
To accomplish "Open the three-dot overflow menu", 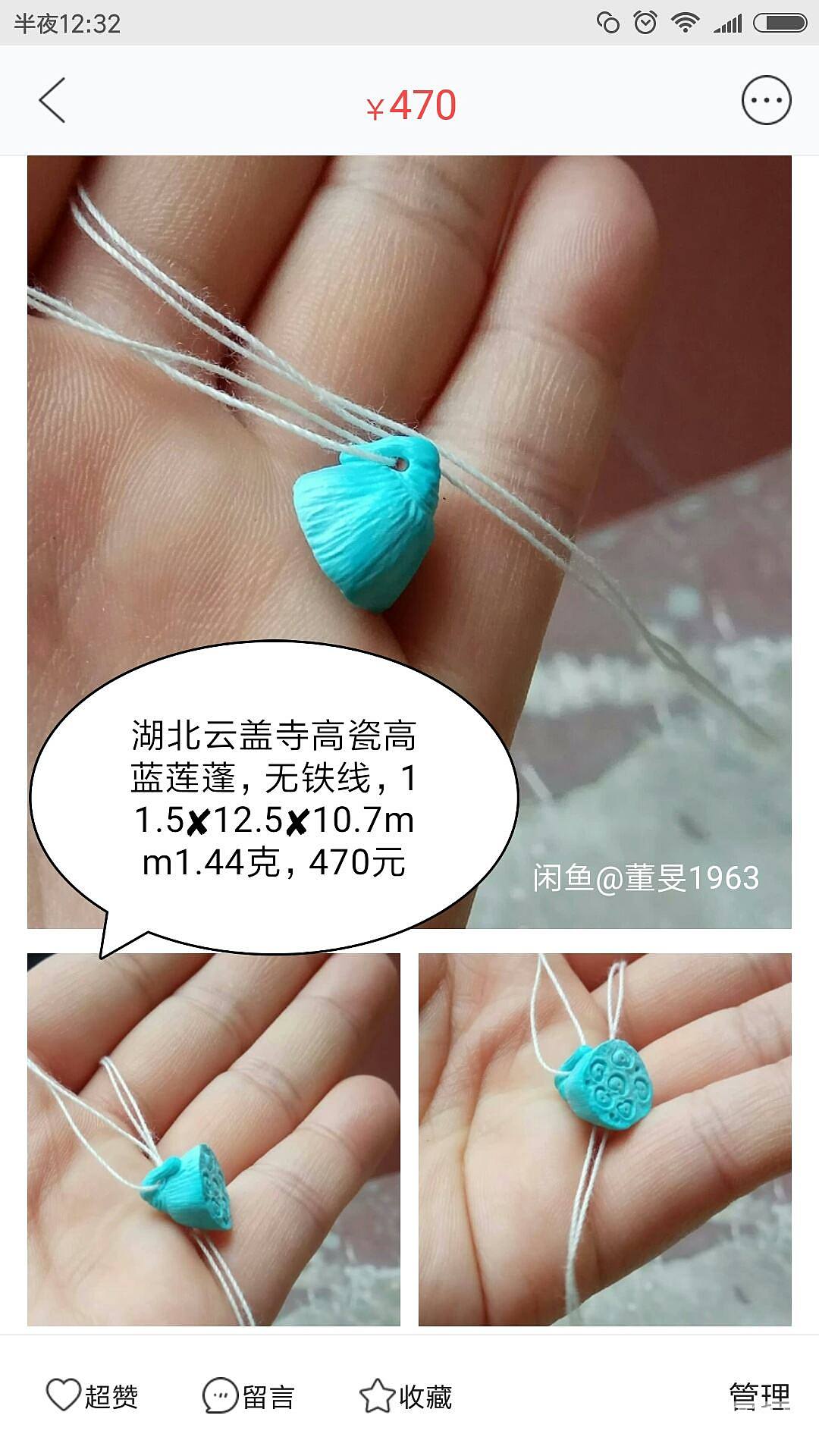I will pos(766,100).
